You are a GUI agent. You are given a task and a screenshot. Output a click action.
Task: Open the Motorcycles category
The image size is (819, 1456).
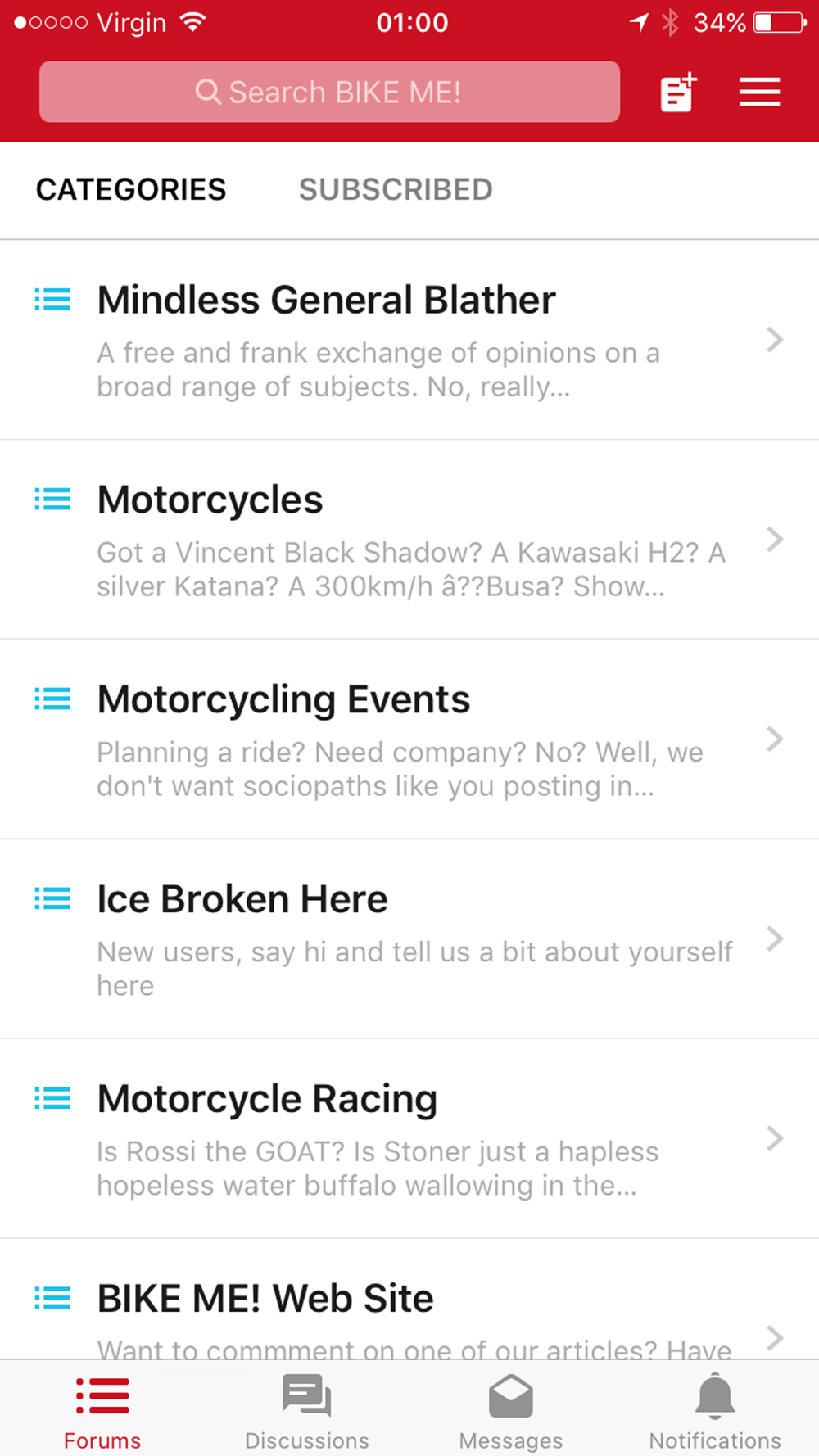(x=409, y=540)
